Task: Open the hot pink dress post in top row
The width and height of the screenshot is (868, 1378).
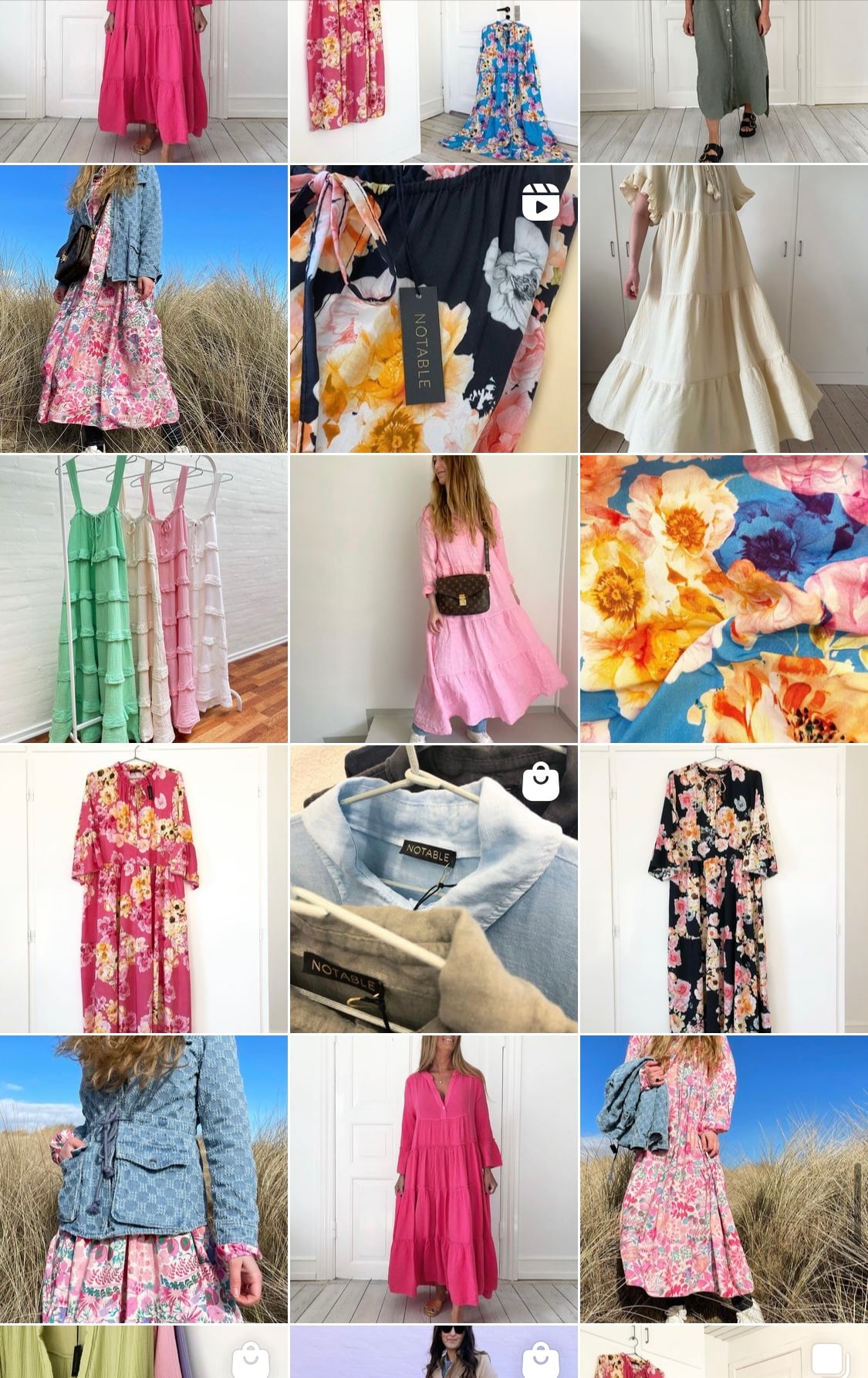Action: pyautogui.click(x=144, y=81)
